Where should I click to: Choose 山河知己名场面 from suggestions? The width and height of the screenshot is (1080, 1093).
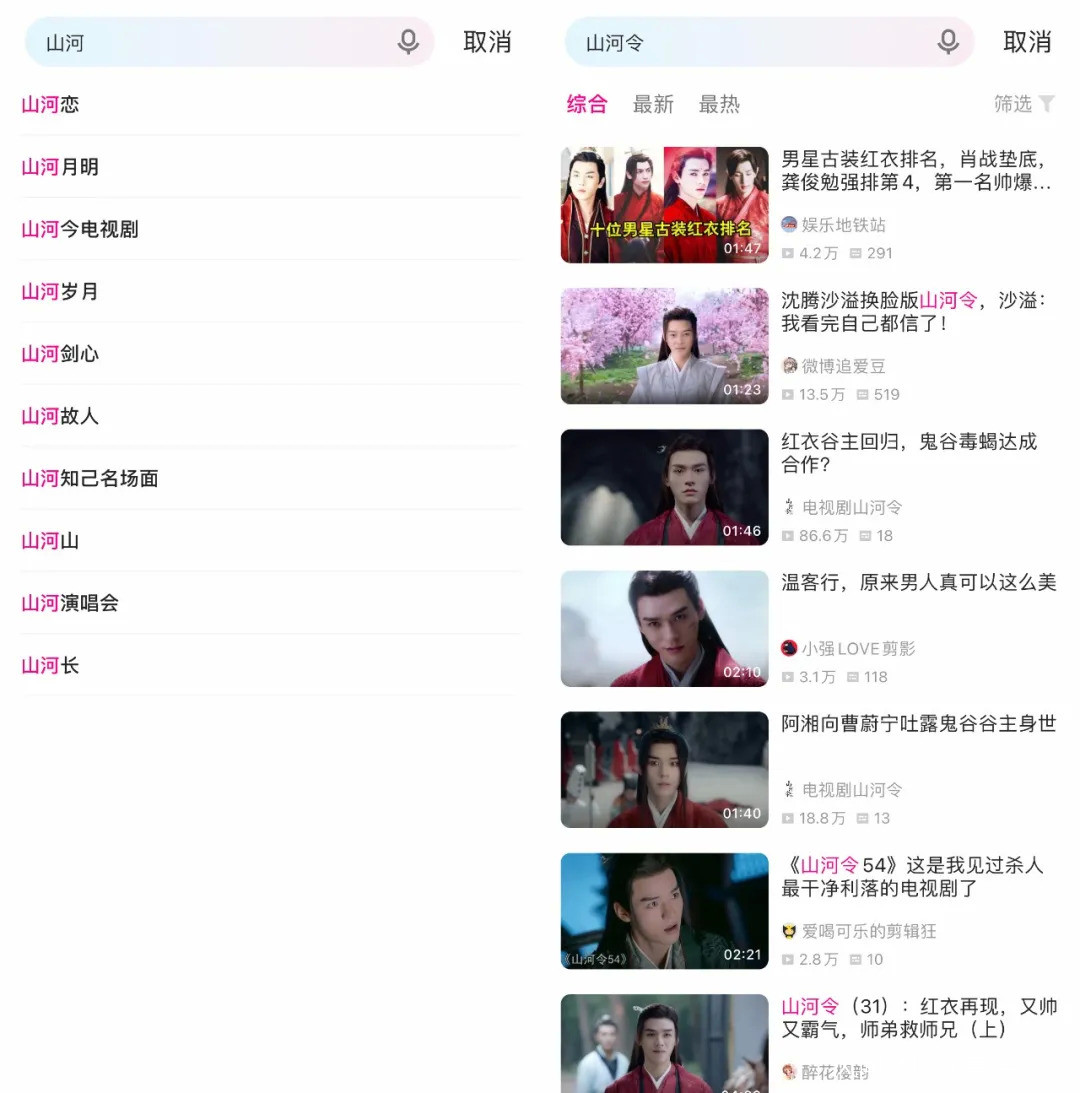[271, 478]
